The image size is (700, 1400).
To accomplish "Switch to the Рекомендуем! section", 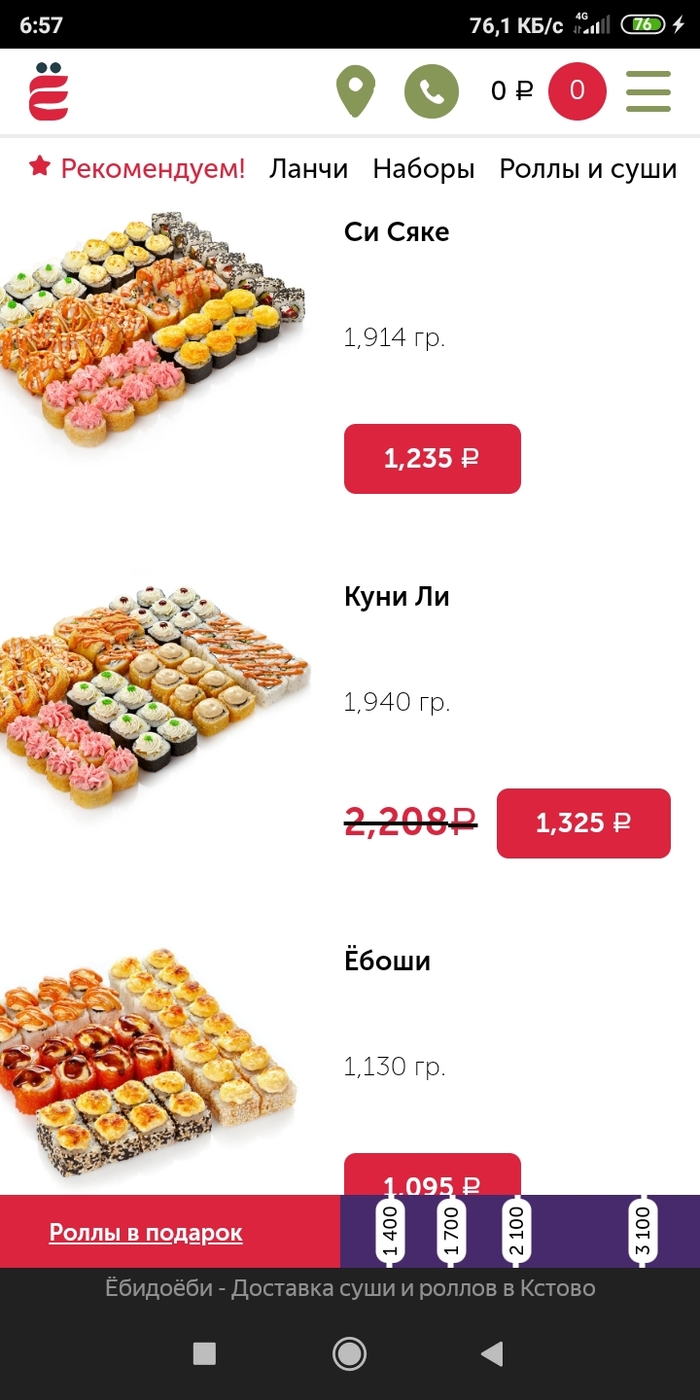I will [x=137, y=169].
